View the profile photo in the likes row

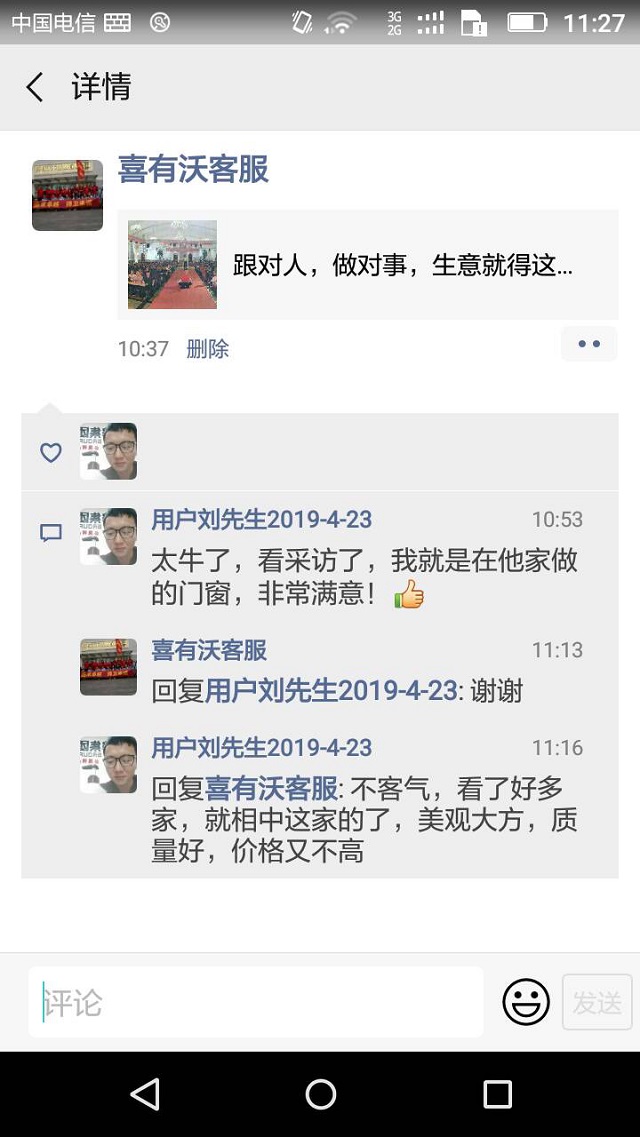tap(108, 452)
